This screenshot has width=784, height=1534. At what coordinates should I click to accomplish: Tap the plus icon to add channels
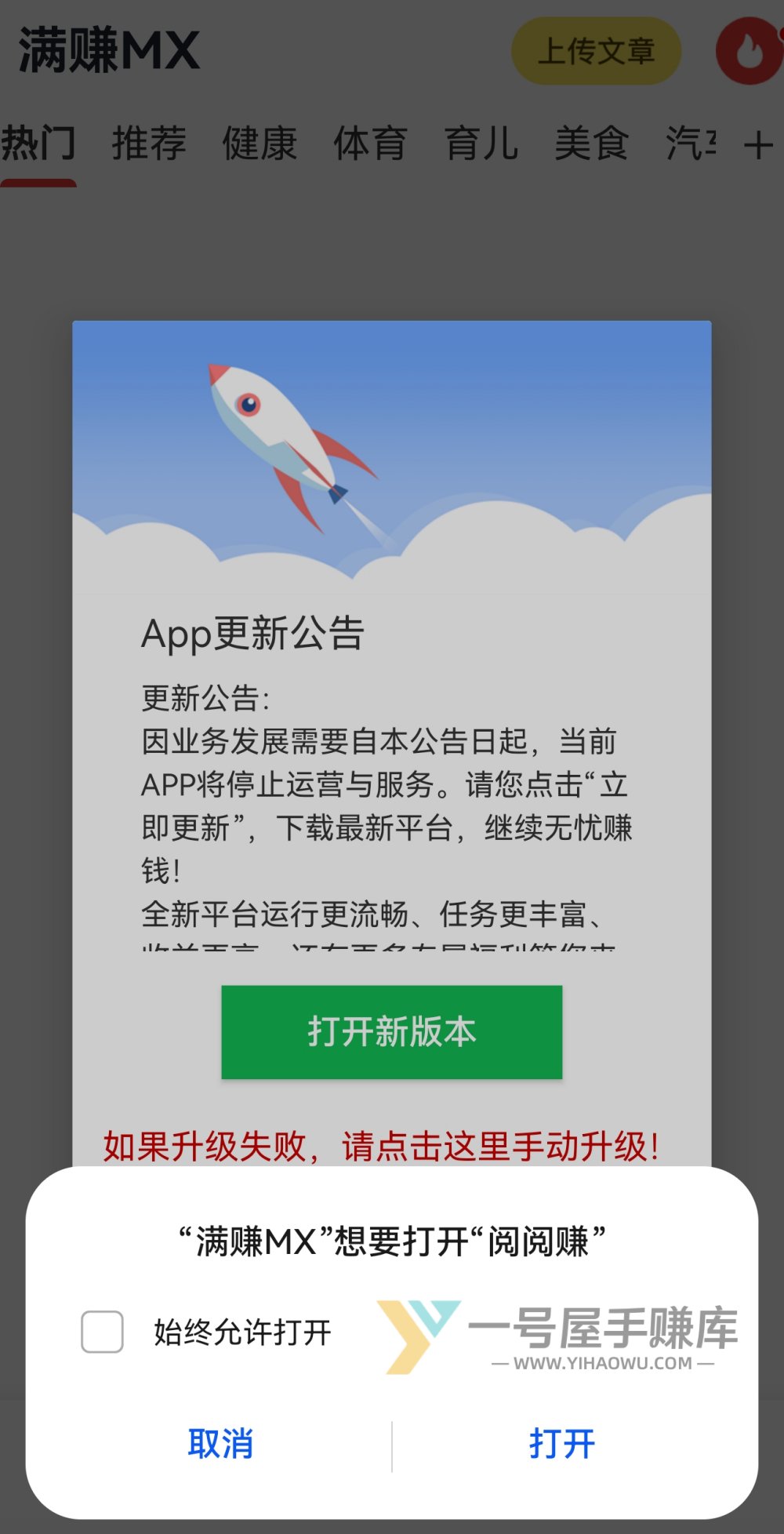(x=758, y=145)
